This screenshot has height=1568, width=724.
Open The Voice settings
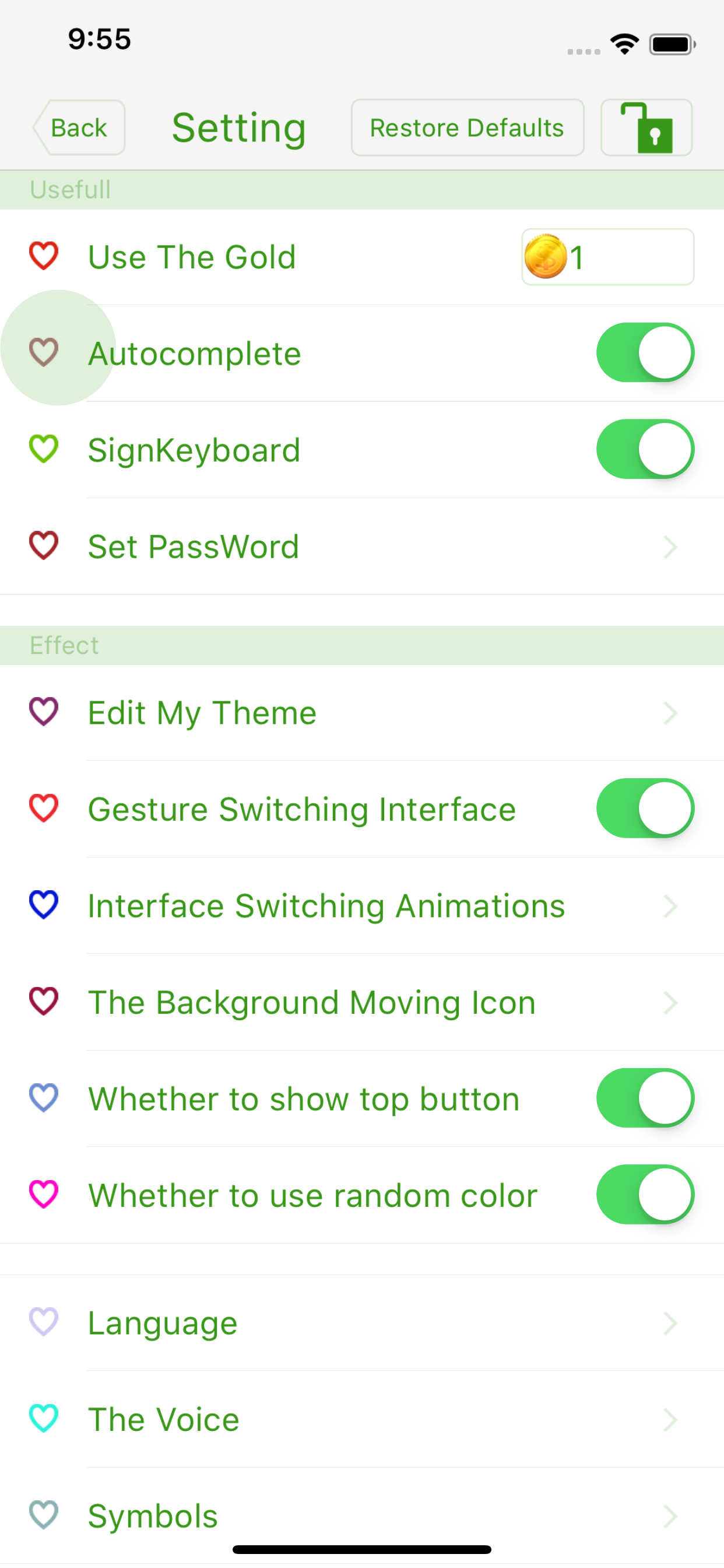pyautogui.click(x=362, y=1419)
